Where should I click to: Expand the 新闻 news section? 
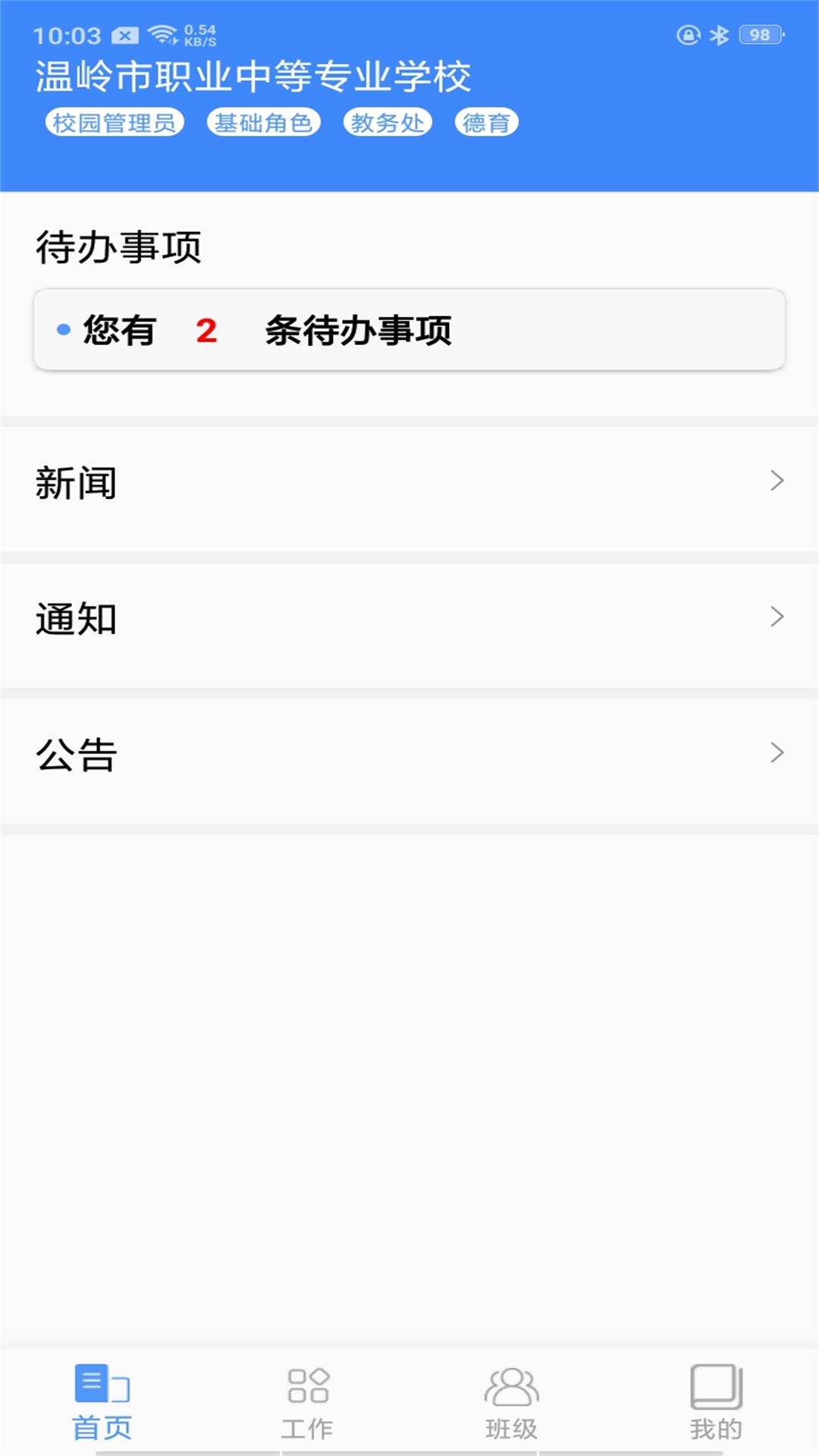[x=409, y=482]
